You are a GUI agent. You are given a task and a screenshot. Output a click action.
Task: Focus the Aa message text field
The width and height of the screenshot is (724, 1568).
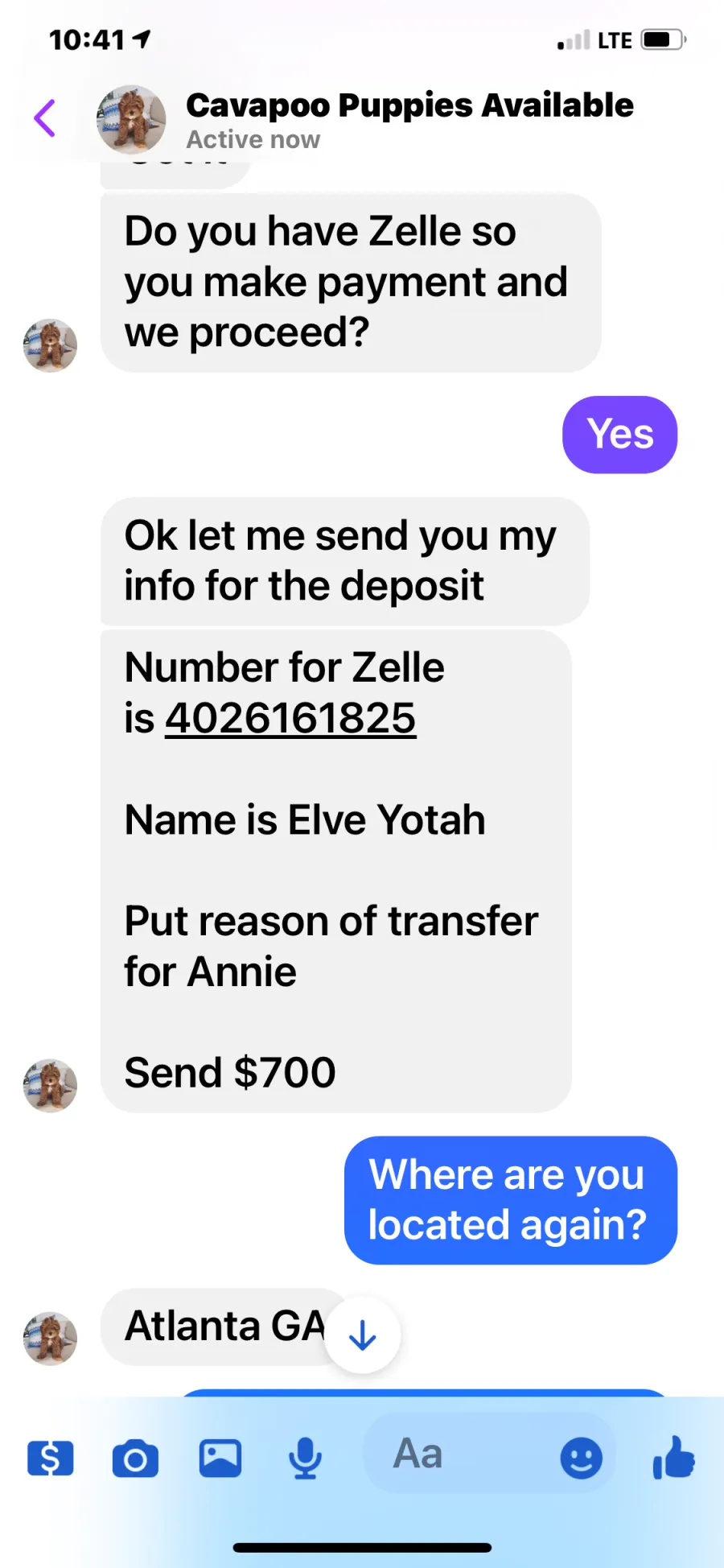coord(460,1455)
